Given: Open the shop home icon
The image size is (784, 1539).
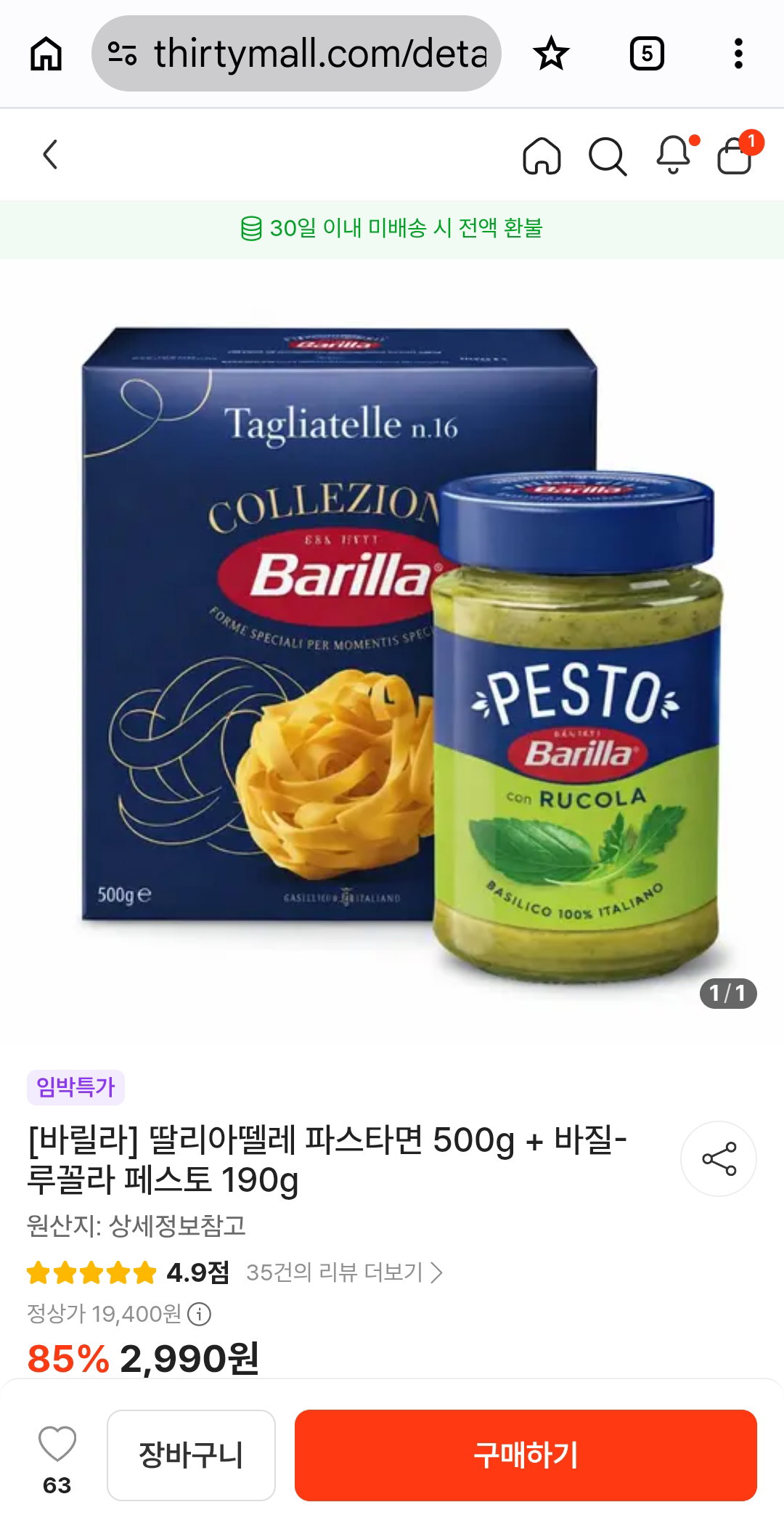Looking at the screenshot, I should pyautogui.click(x=542, y=155).
